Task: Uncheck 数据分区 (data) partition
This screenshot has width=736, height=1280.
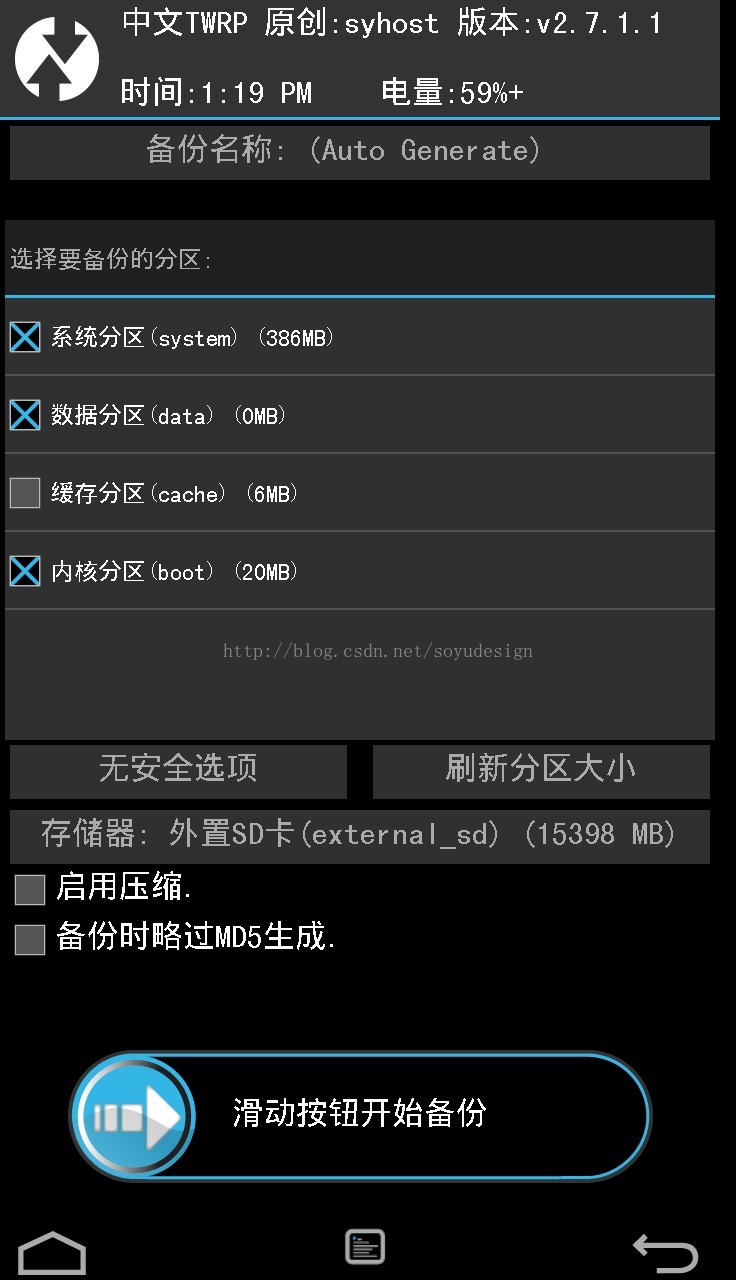Action: pos(25,415)
